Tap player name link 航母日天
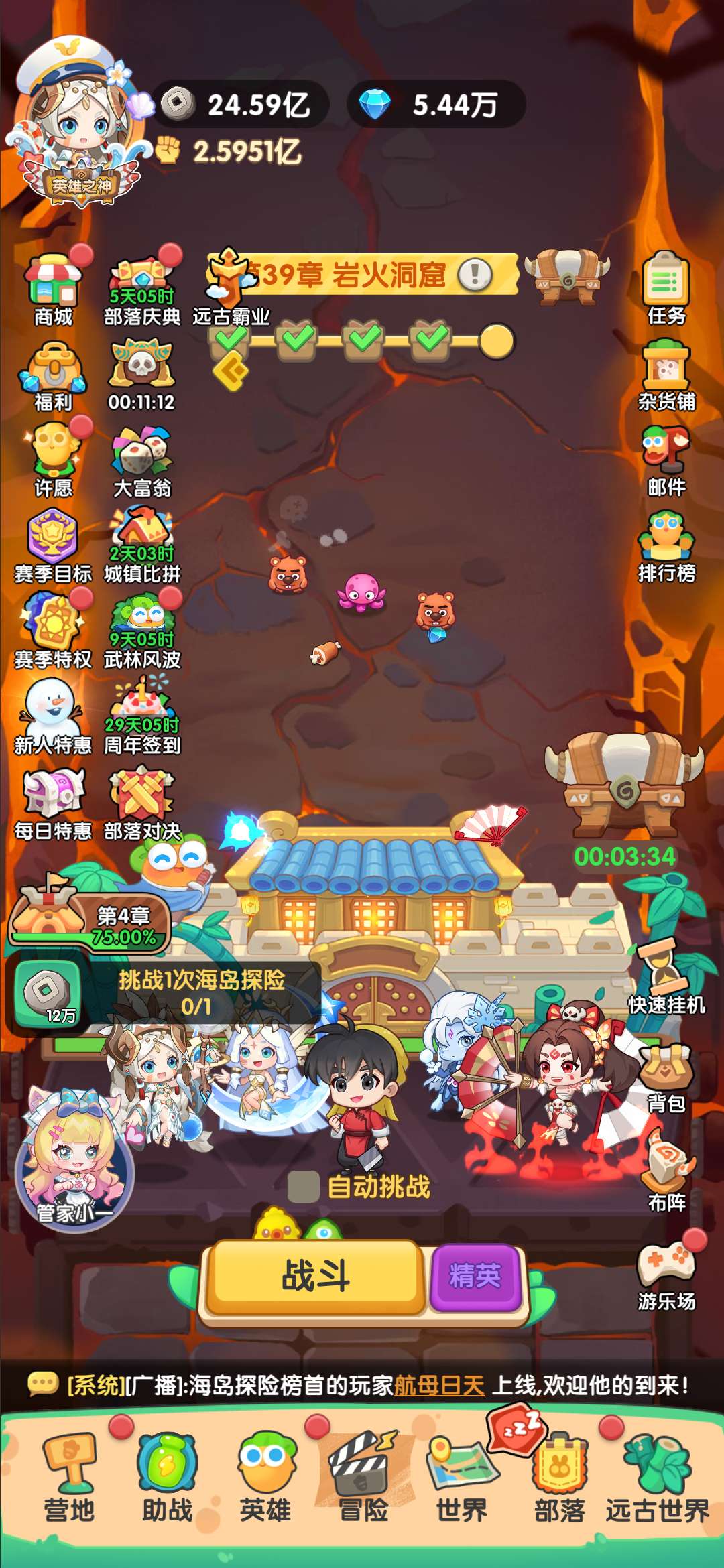724x1568 pixels. coord(439,1385)
